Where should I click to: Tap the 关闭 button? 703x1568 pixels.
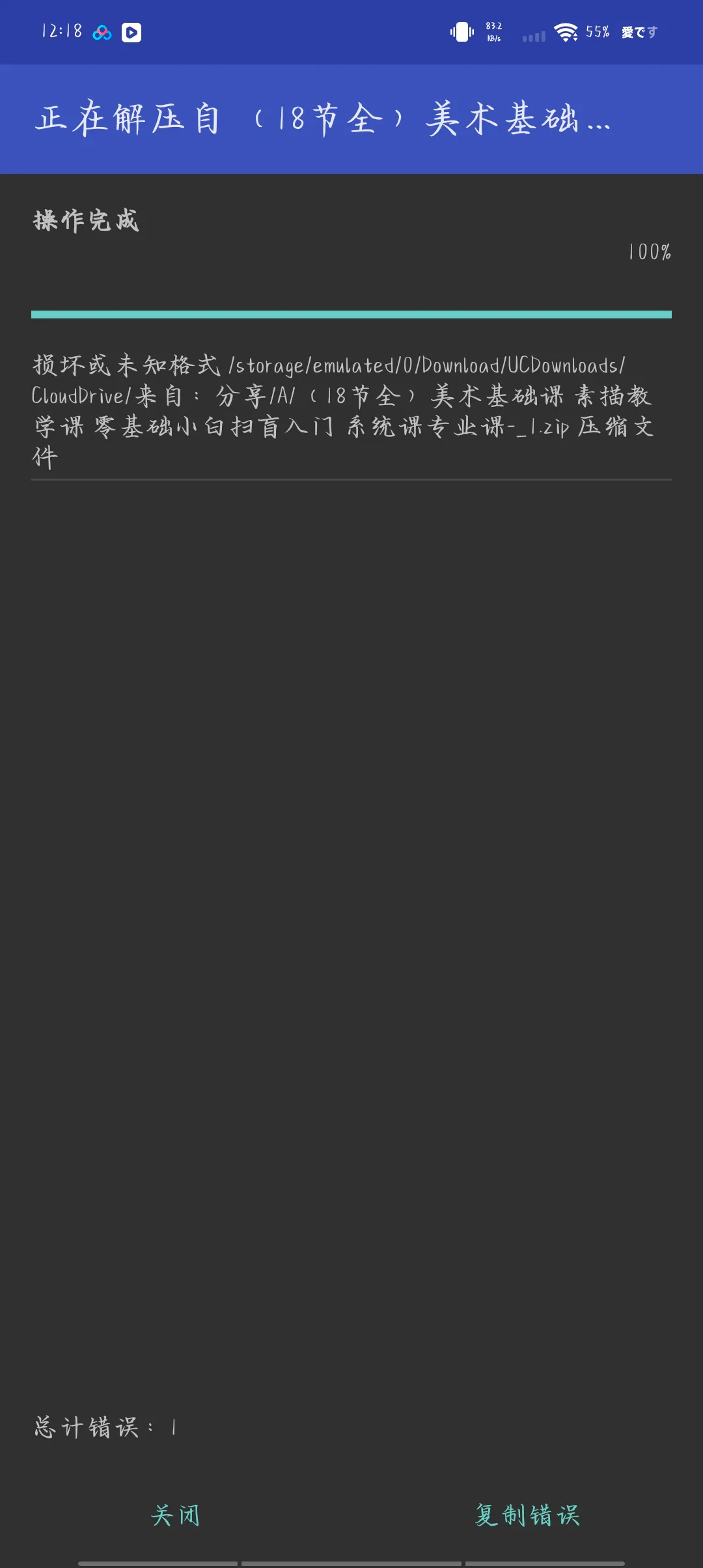[175, 1515]
